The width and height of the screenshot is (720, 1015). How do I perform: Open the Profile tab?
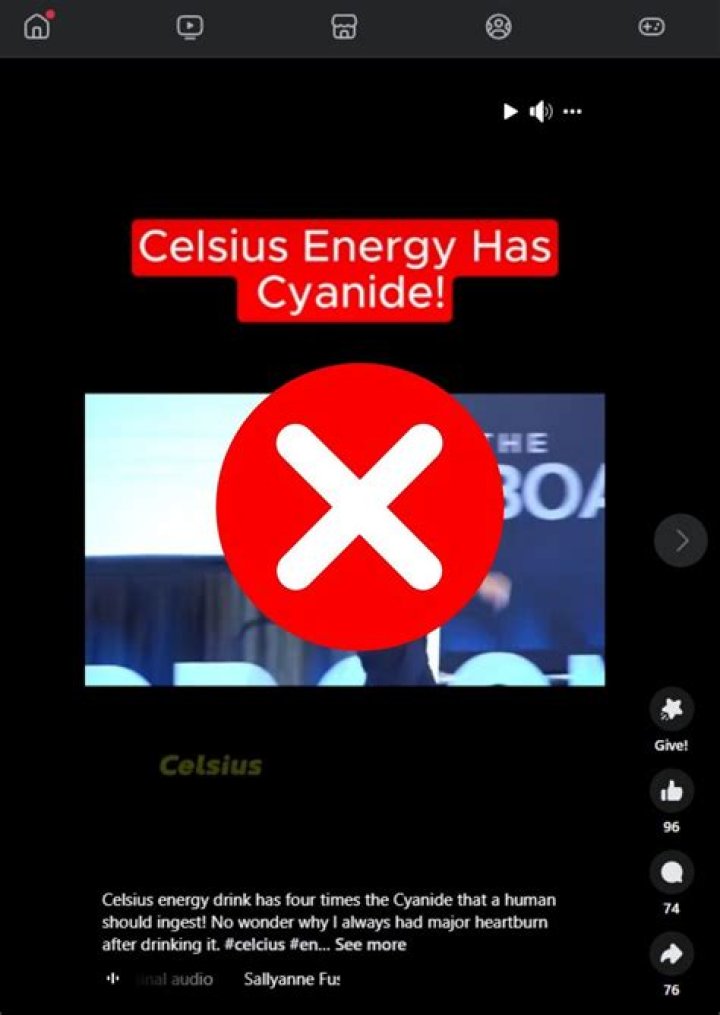pos(497,27)
